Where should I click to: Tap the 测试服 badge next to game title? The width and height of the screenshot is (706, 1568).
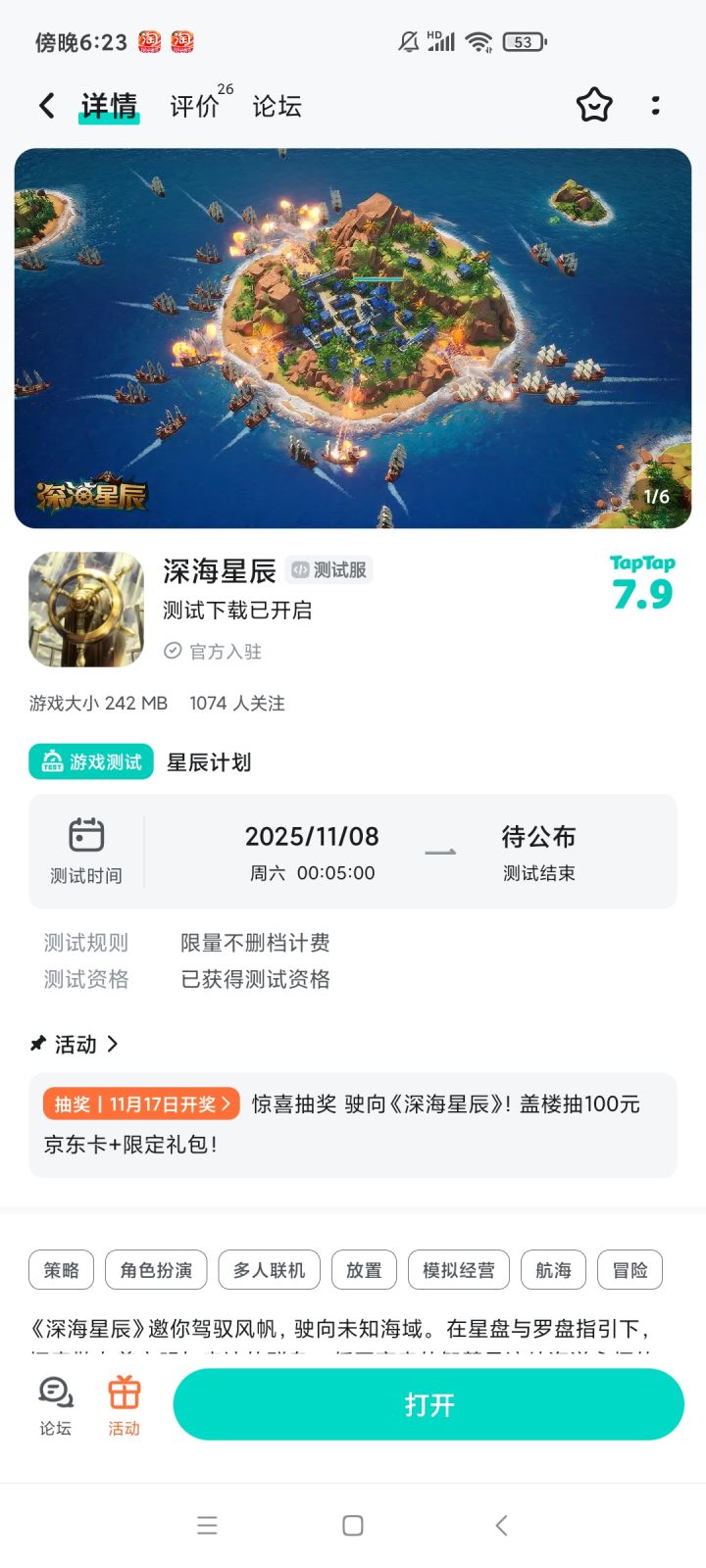[328, 570]
